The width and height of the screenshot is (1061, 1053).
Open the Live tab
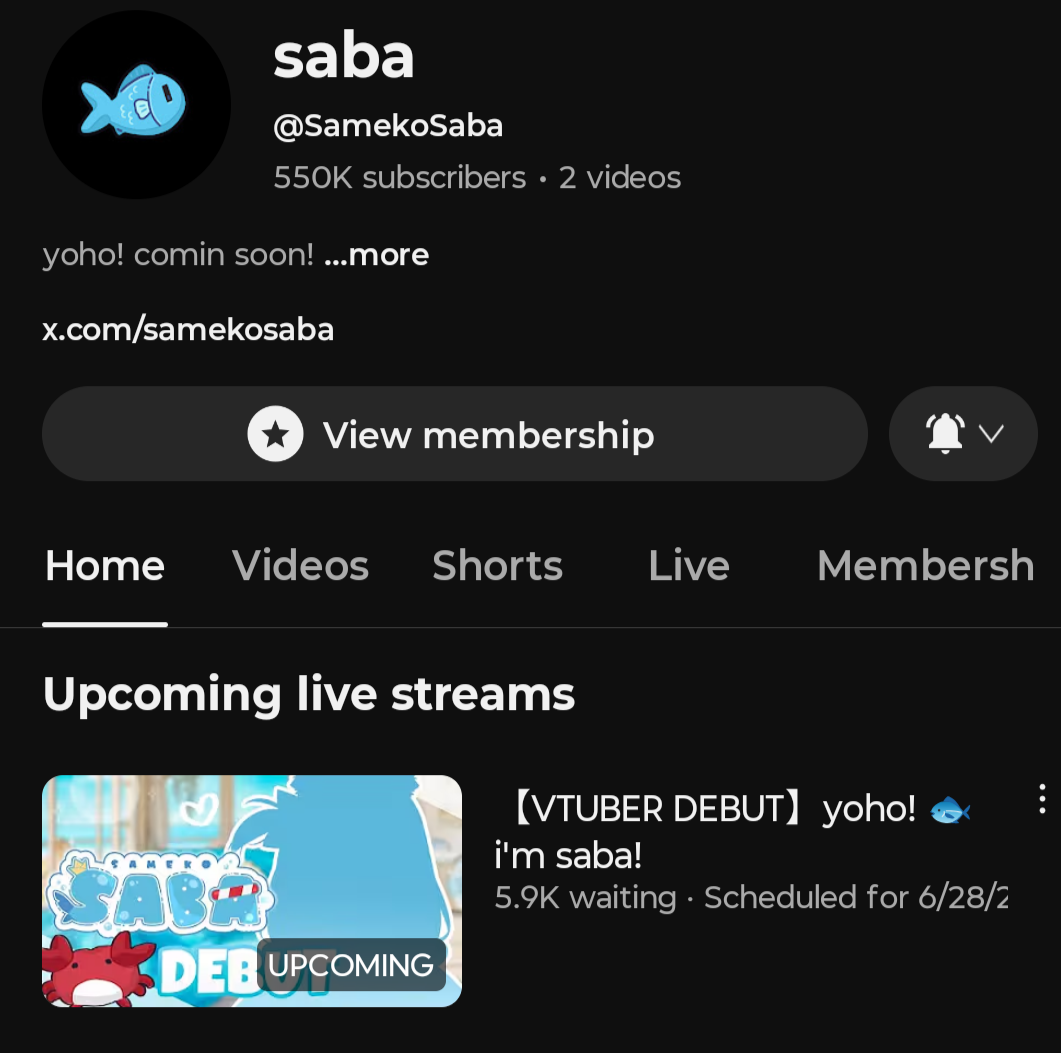(688, 566)
